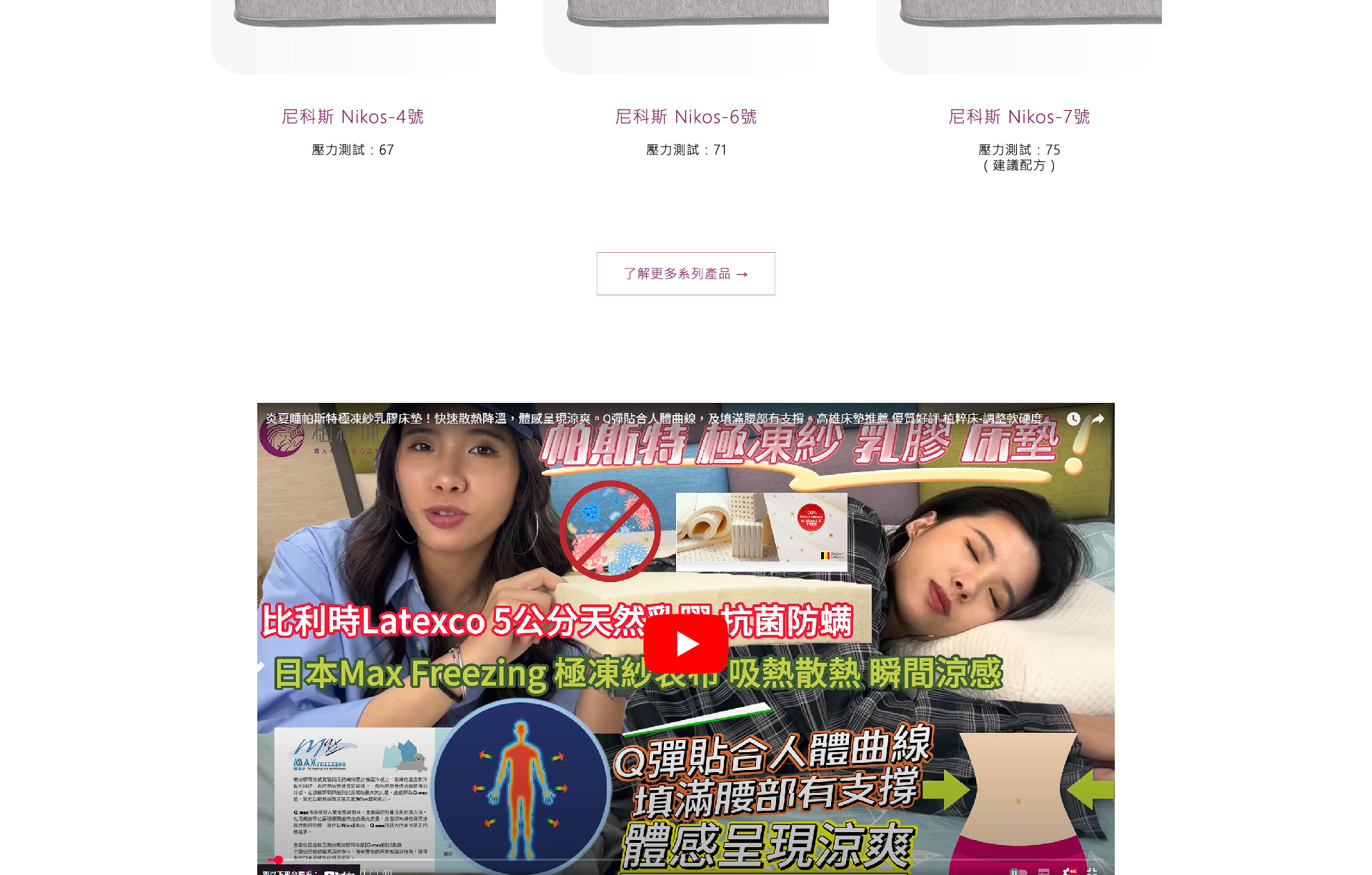Tap 了解更多系列產品 button
Screen dimensions: 1372x875
pos(685,274)
